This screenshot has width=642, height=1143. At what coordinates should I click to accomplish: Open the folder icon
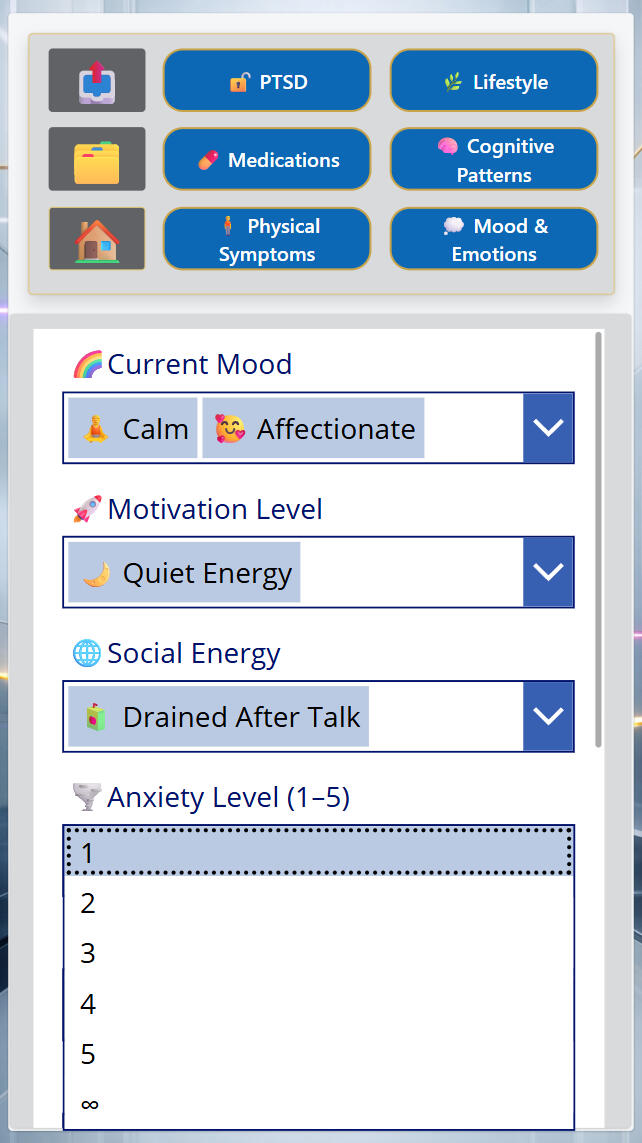(97, 159)
